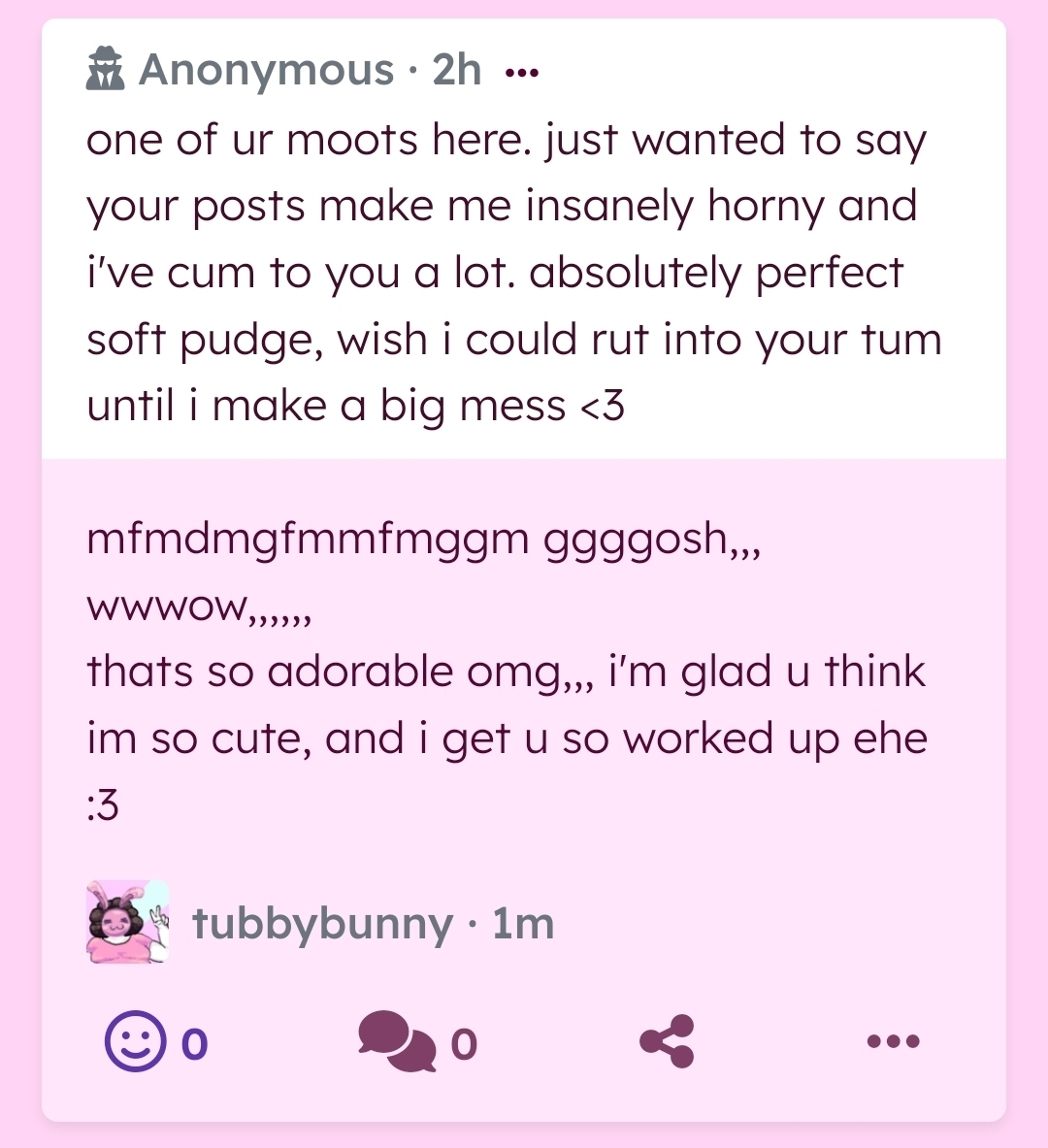React to the answer with an emoji
Image resolution: width=1048 pixels, height=1148 pixels.
[135, 1042]
